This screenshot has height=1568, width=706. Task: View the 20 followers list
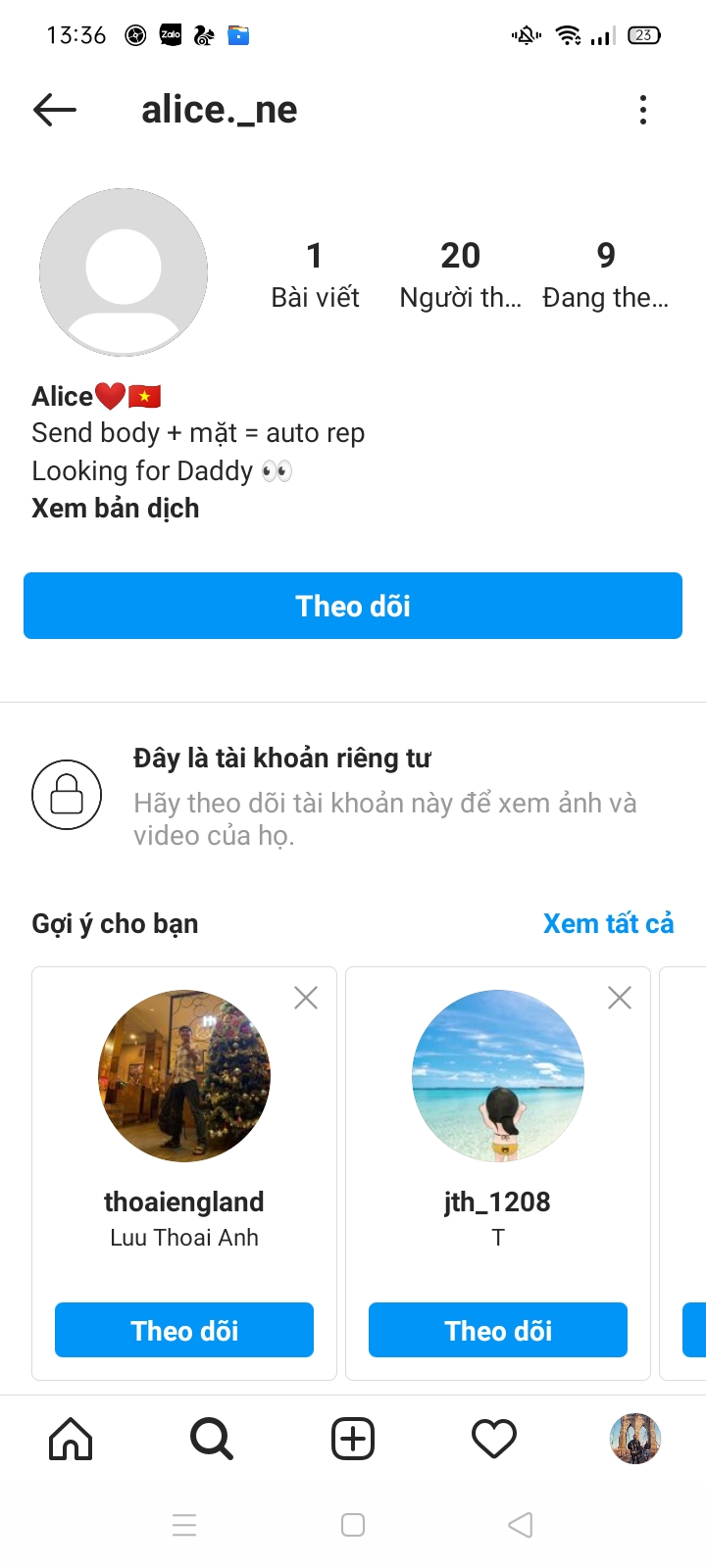point(460,274)
